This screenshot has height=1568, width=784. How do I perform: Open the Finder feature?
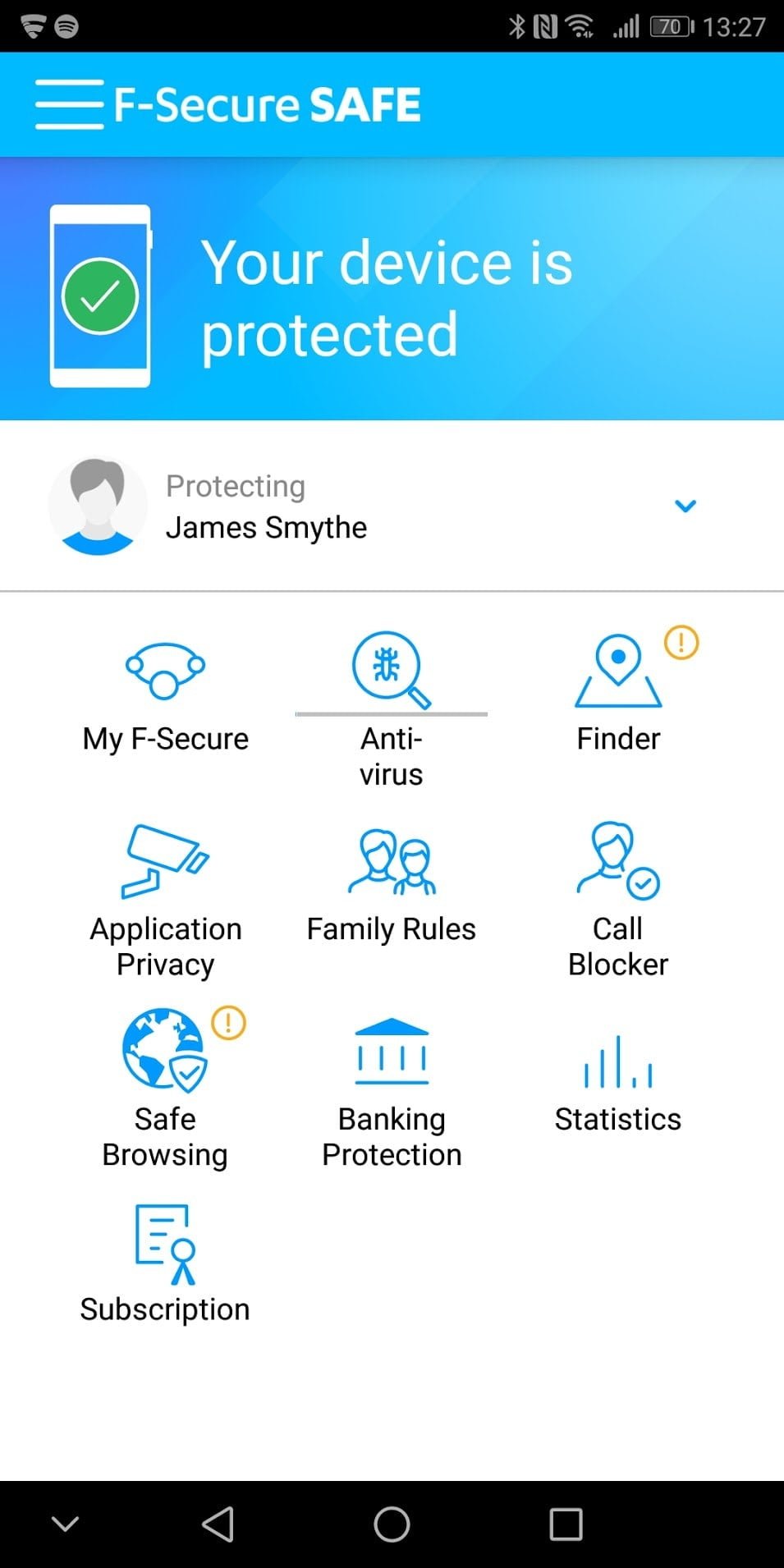pos(618,698)
